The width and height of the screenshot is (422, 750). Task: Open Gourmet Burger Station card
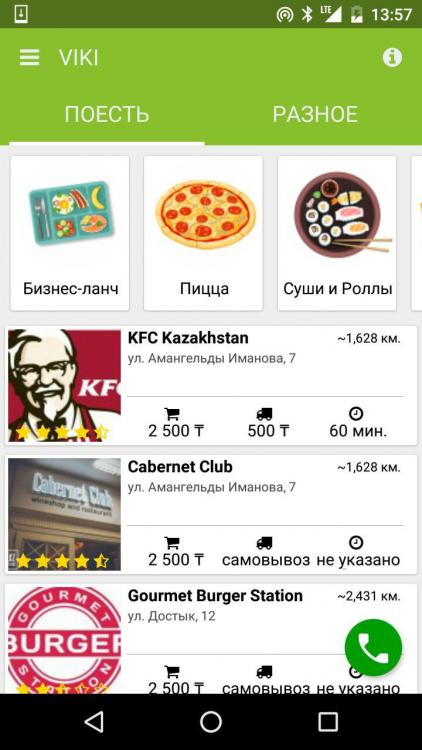point(211,639)
